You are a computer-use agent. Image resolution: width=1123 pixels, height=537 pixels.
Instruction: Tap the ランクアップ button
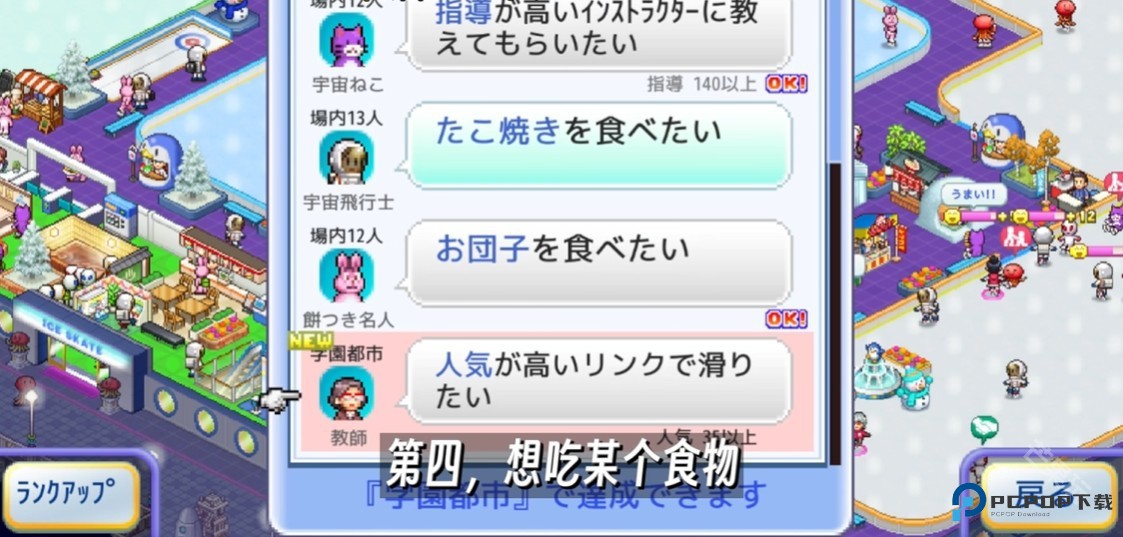pos(72,494)
